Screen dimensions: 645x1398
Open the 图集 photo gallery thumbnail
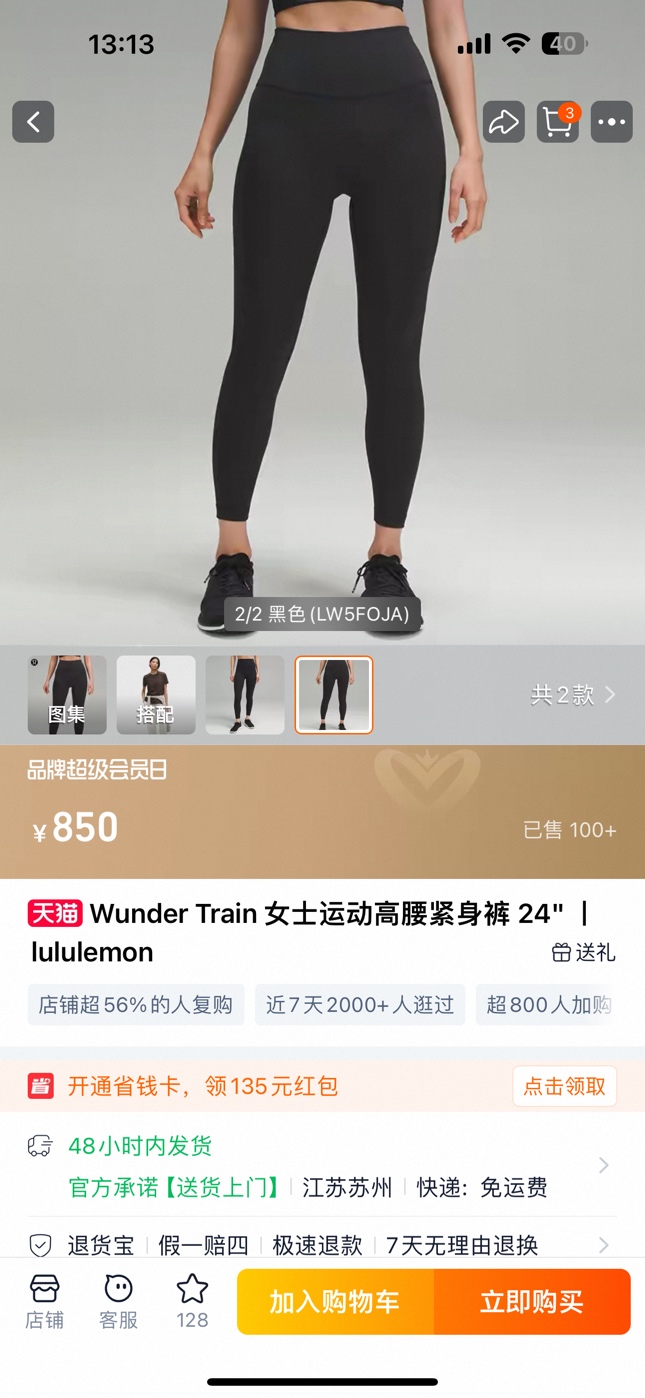point(67,695)
